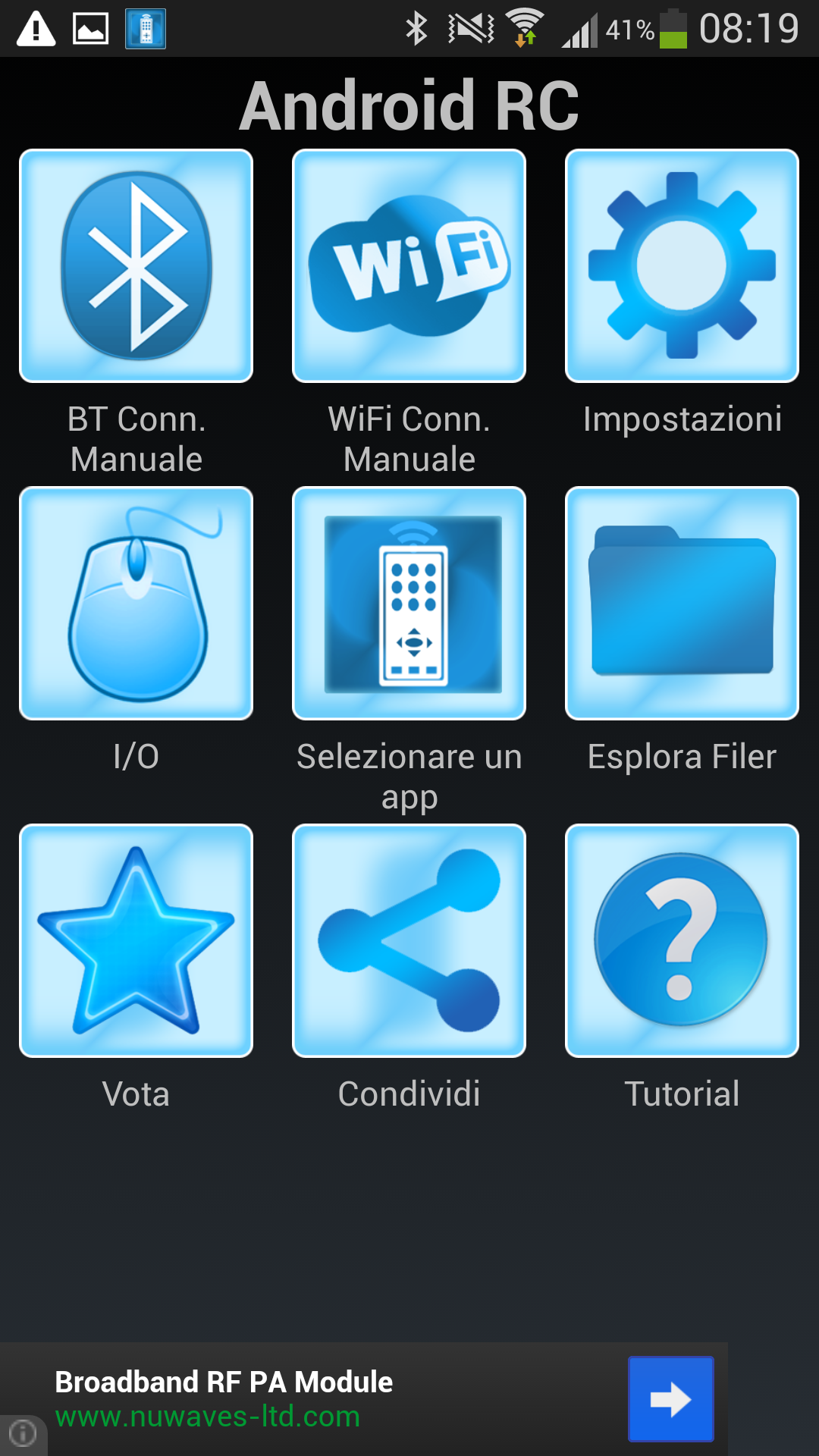Open the nuwaves-ltd.com ad link
The width and height of the screenshot is (819, 1456).
click(x=208, y=1417)
